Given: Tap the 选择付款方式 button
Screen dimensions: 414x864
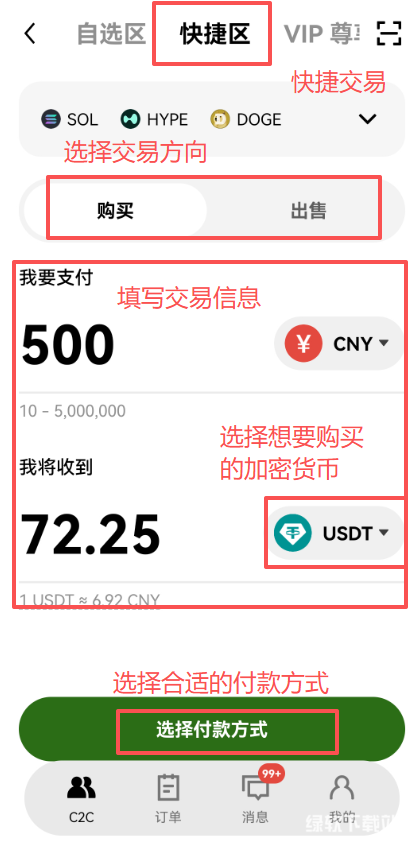Looking at the screenshot, I should [212, 730].
